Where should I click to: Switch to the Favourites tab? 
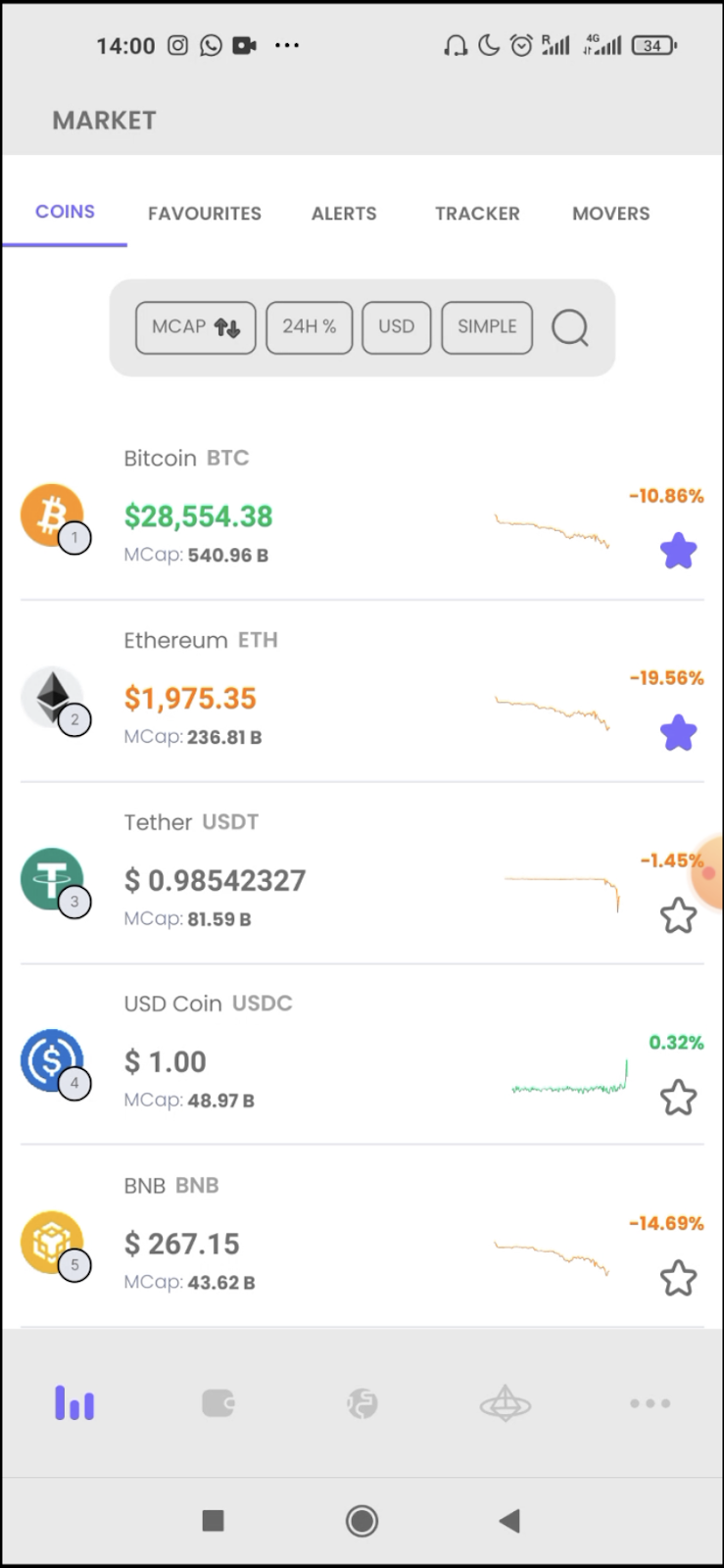coord(204,214)
